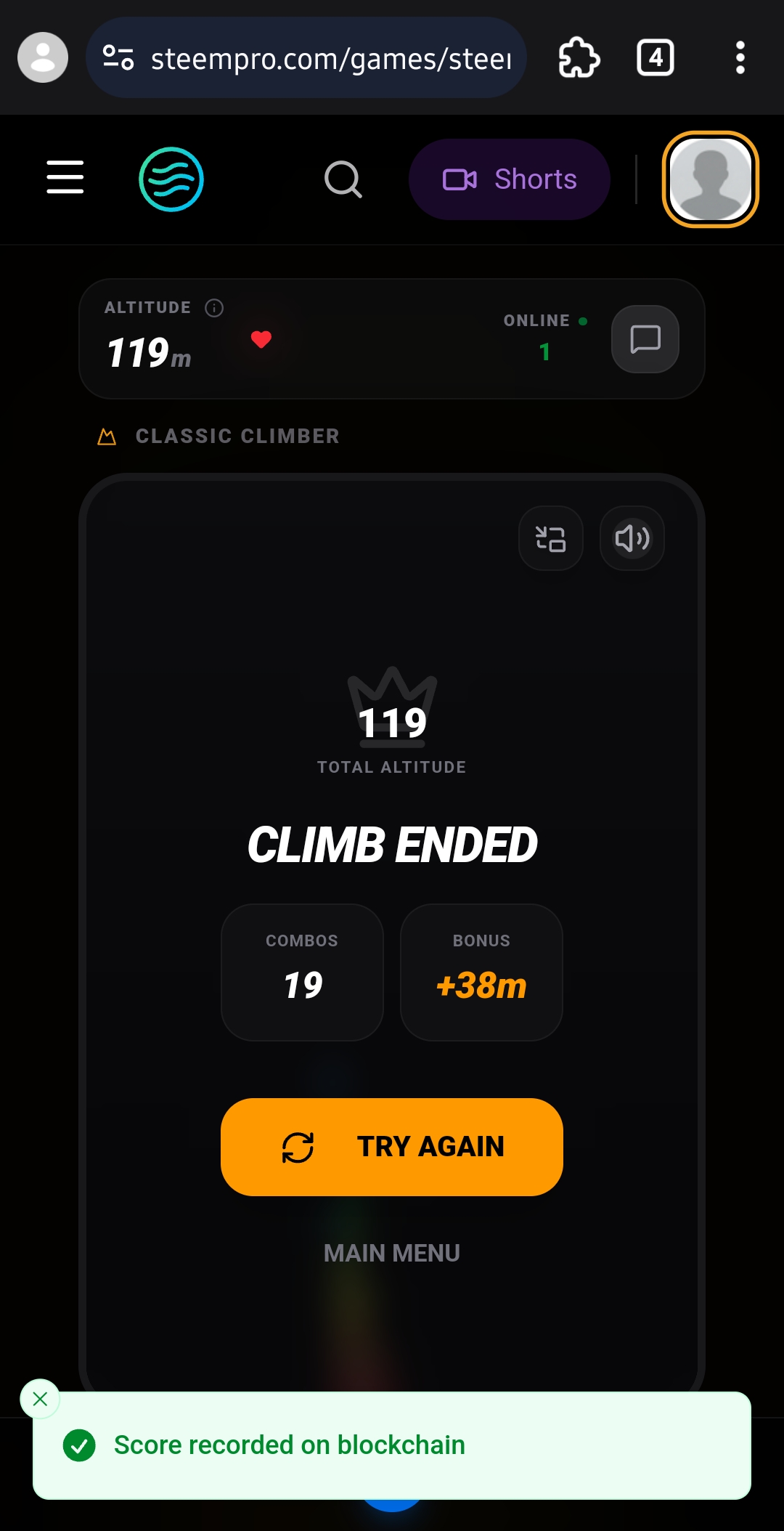Open the Shorts section
Viewport: 784px width, 1531px height.
[510, 179]
